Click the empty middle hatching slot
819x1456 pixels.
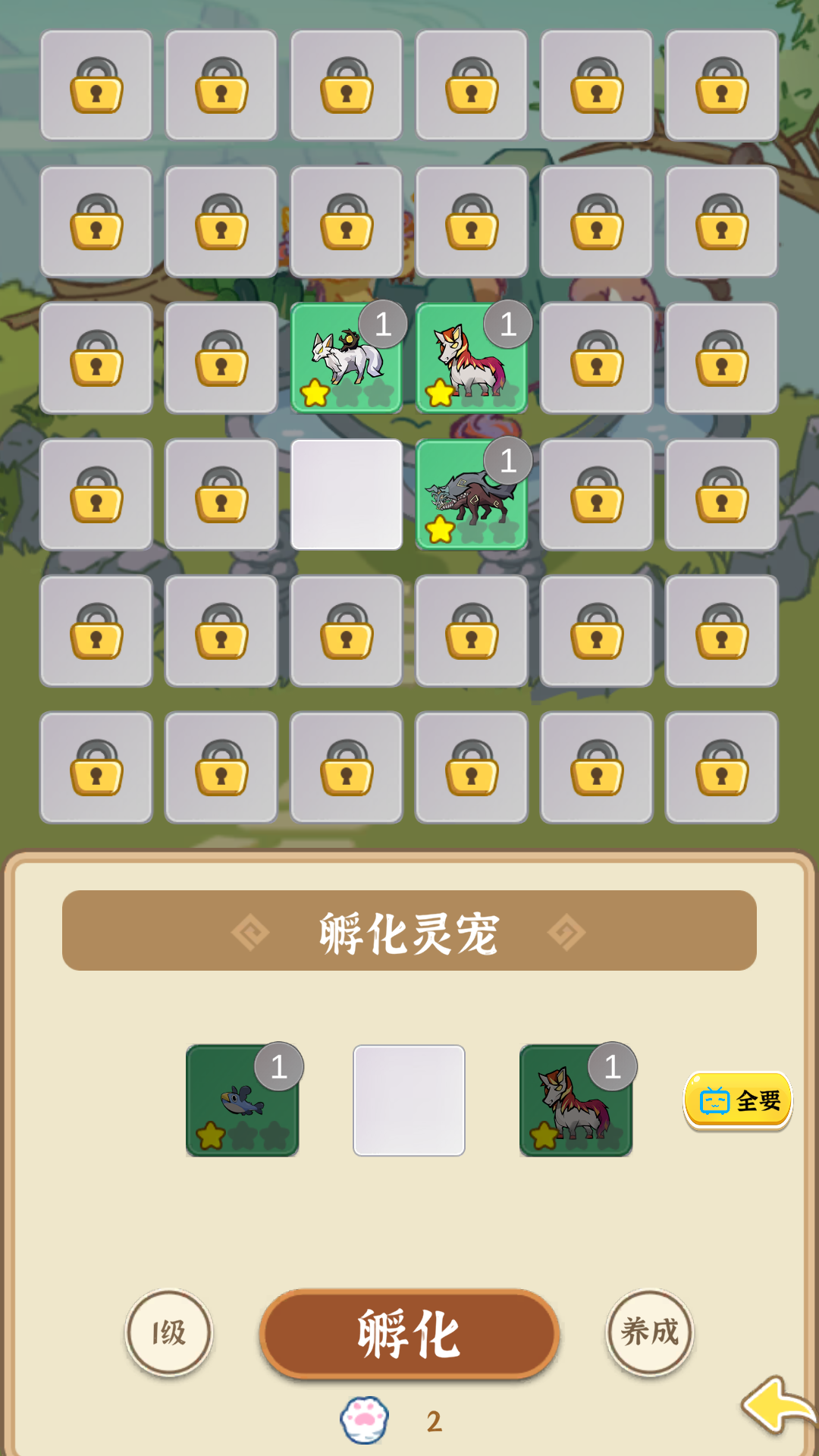pos(409,1100)
